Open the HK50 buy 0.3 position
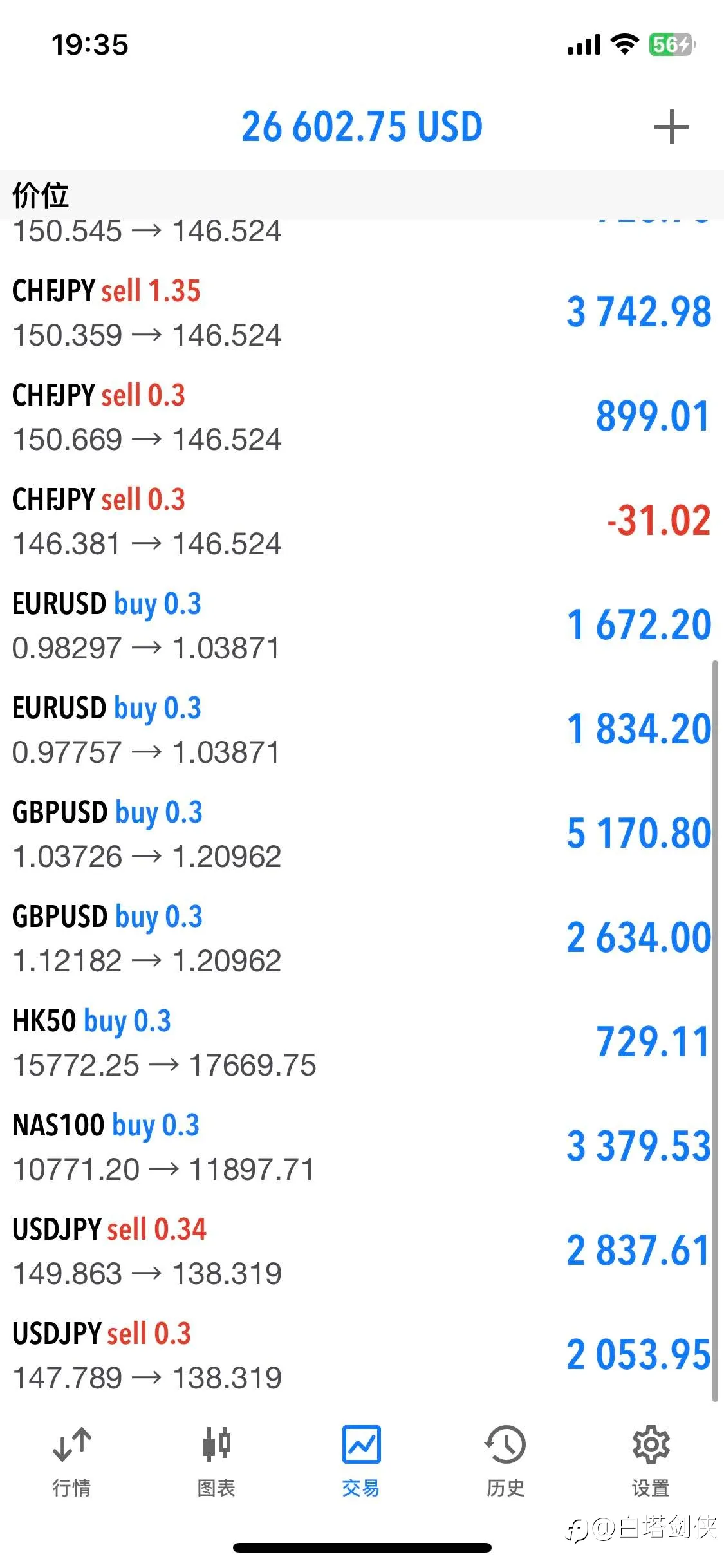 coord(362,1043)
